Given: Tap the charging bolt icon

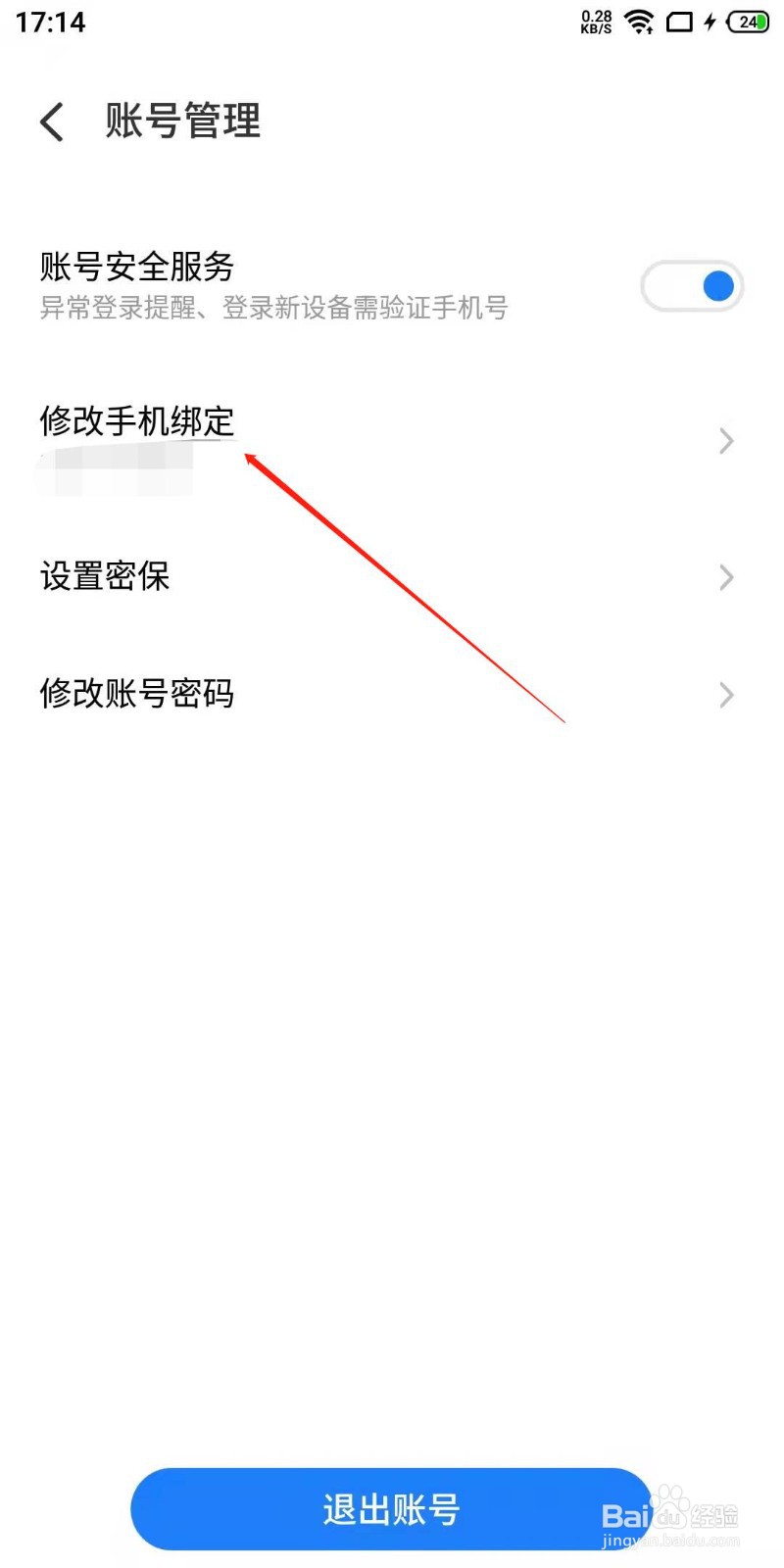Looking at the screenshot, I should 709,24.
